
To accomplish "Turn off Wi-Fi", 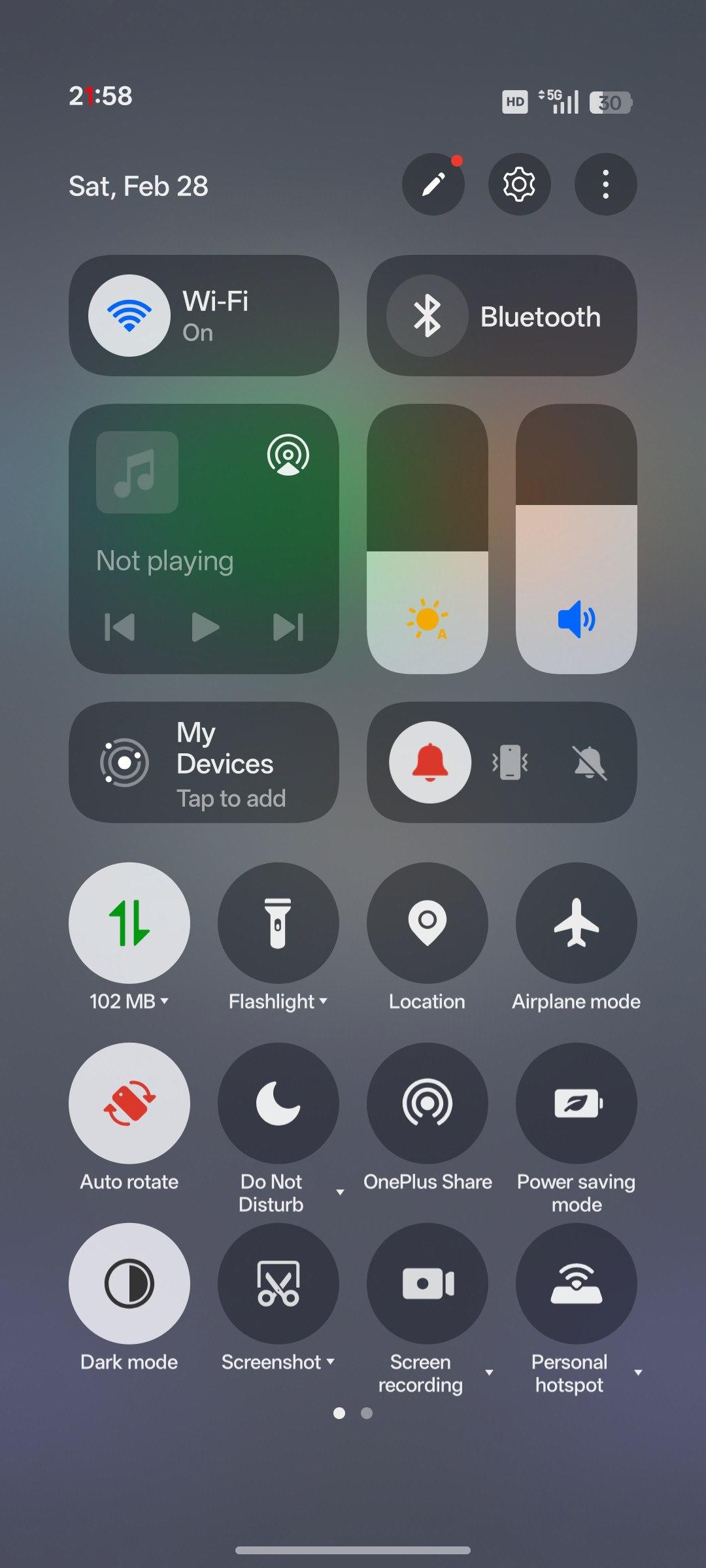I will coord(129,316).
